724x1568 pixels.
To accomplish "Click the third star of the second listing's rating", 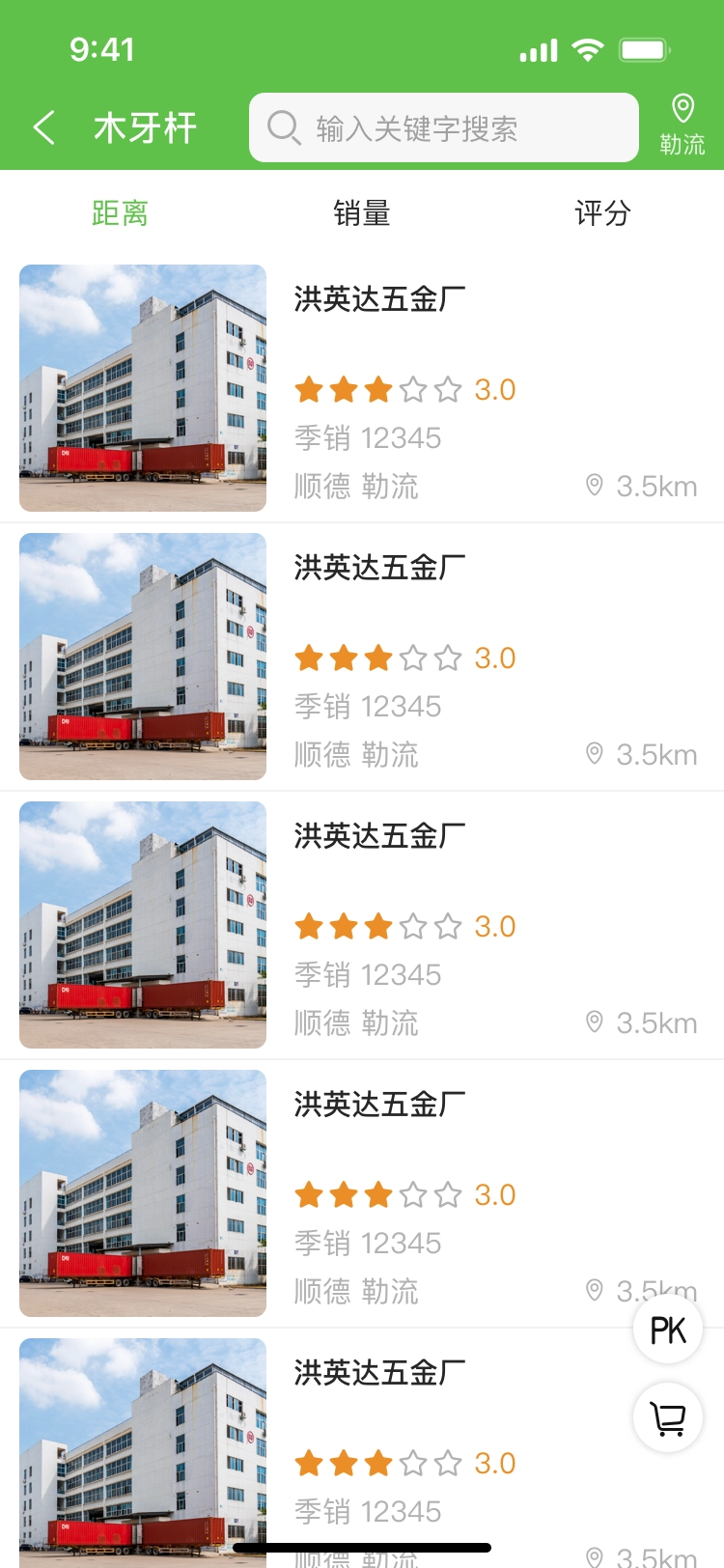I will click(376, 658).
